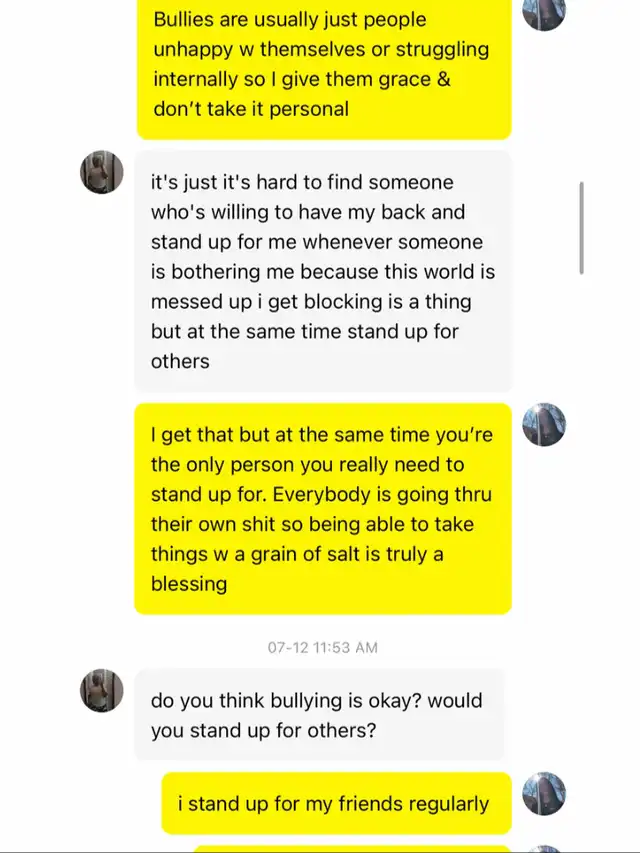Open avatar beside "i stand up for my friends"
640x853 pixels.
click(x=544, y=793)
